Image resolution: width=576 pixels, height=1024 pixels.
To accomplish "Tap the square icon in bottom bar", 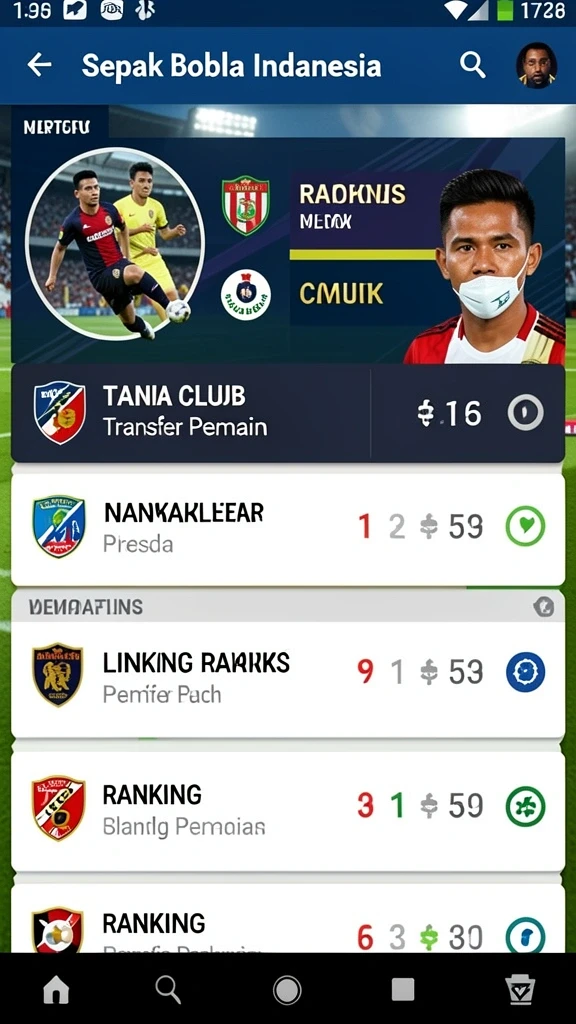I will point(403,990).
